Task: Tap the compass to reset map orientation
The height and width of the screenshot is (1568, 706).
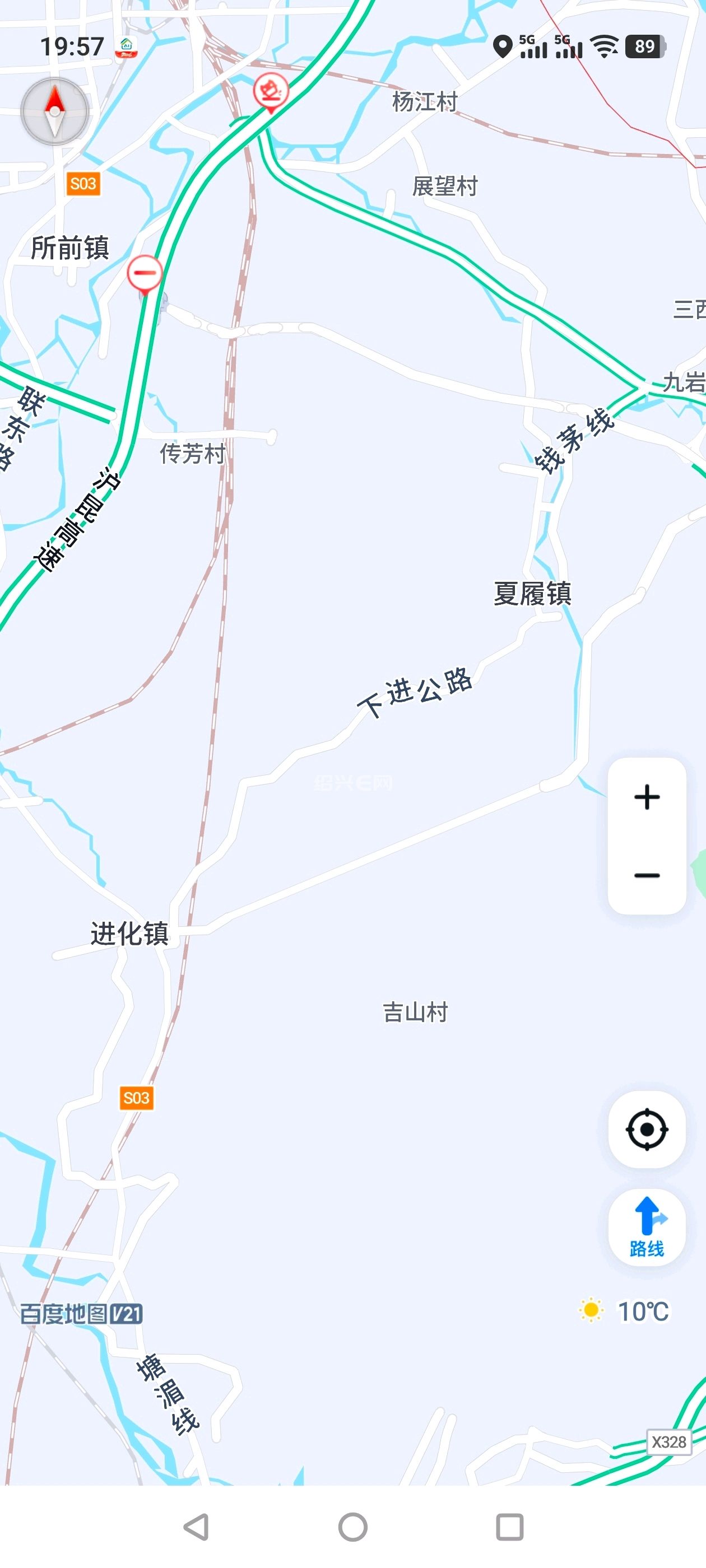Action: 55,111
